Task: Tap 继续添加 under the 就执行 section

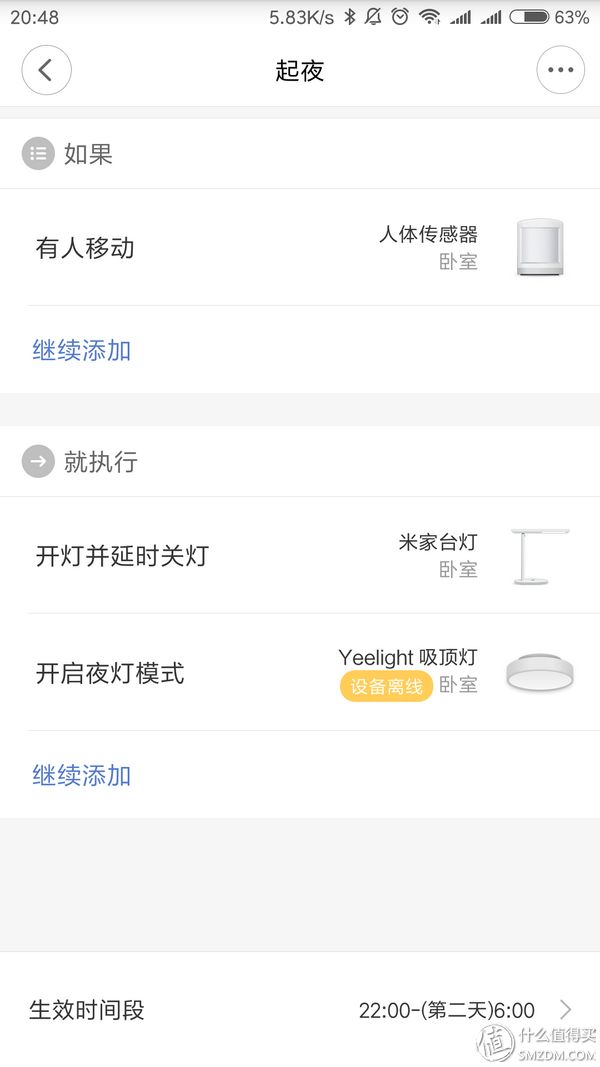Action: coord(82,776)
